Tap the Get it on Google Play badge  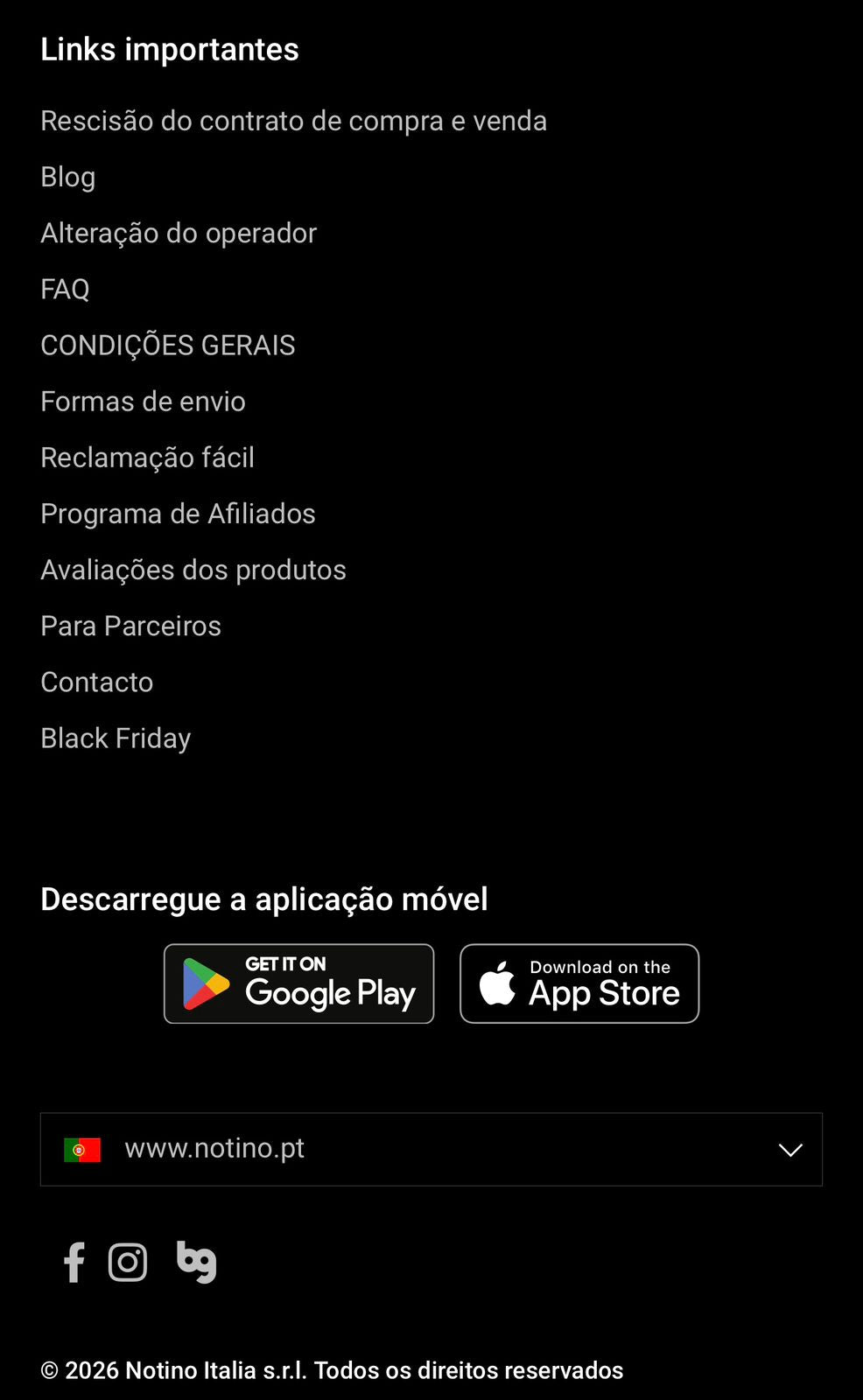(x=298, y=983)
